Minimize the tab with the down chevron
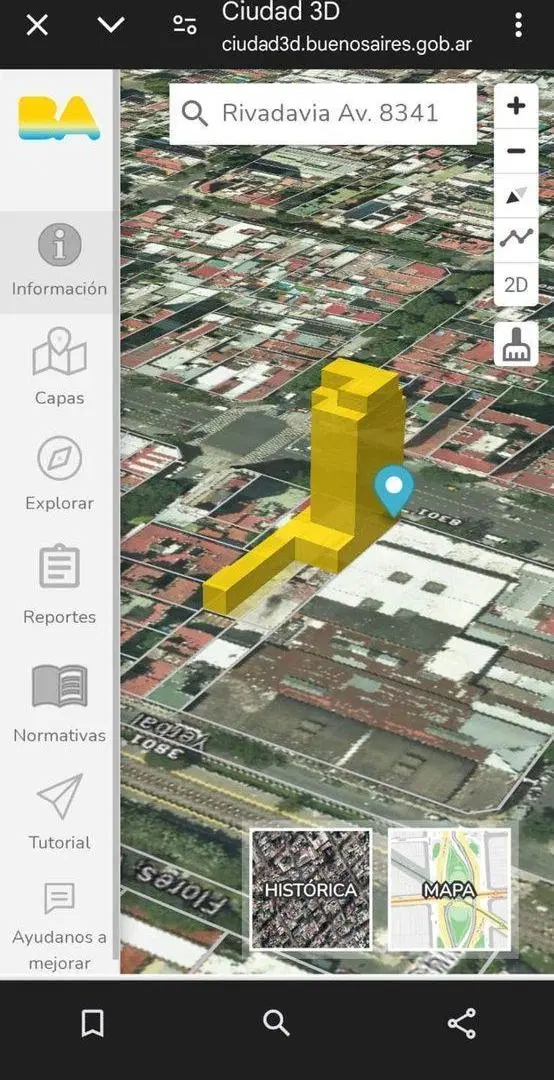 tap(111, 25)
